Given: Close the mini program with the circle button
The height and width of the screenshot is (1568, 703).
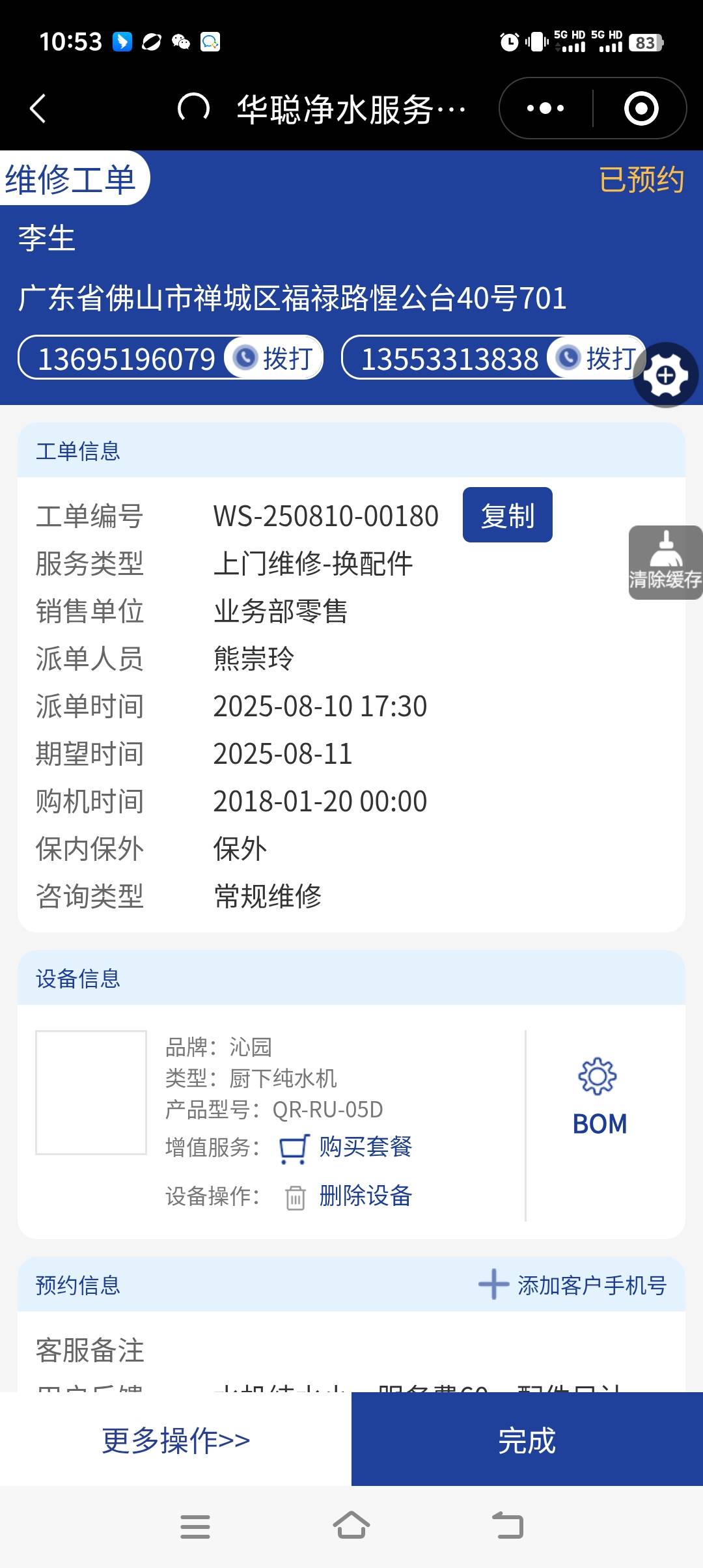Looking at the screenshot, I should [x=641, y=108].
